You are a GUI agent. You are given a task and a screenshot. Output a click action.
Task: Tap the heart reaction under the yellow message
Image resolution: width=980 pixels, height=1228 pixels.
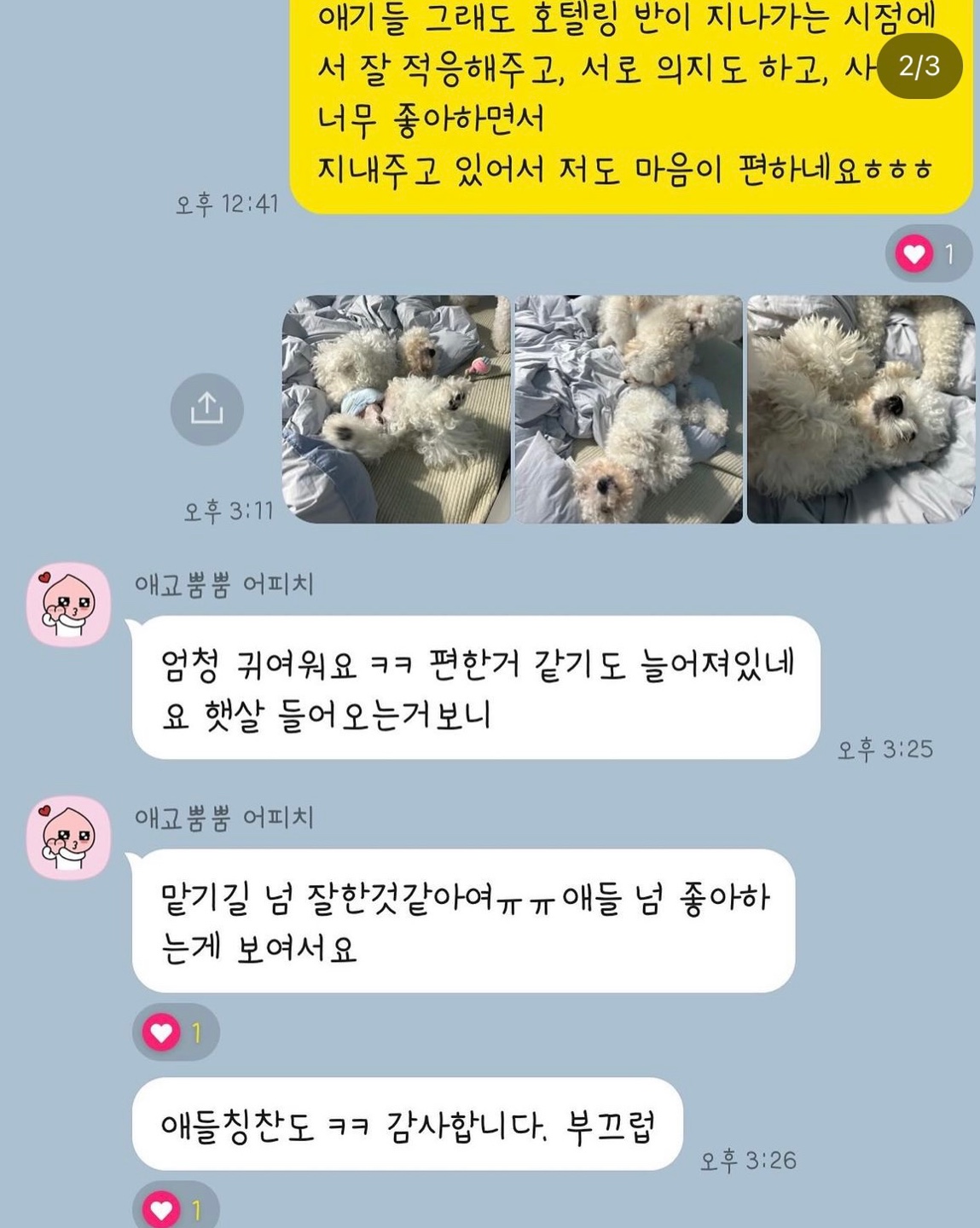point(928,253)
